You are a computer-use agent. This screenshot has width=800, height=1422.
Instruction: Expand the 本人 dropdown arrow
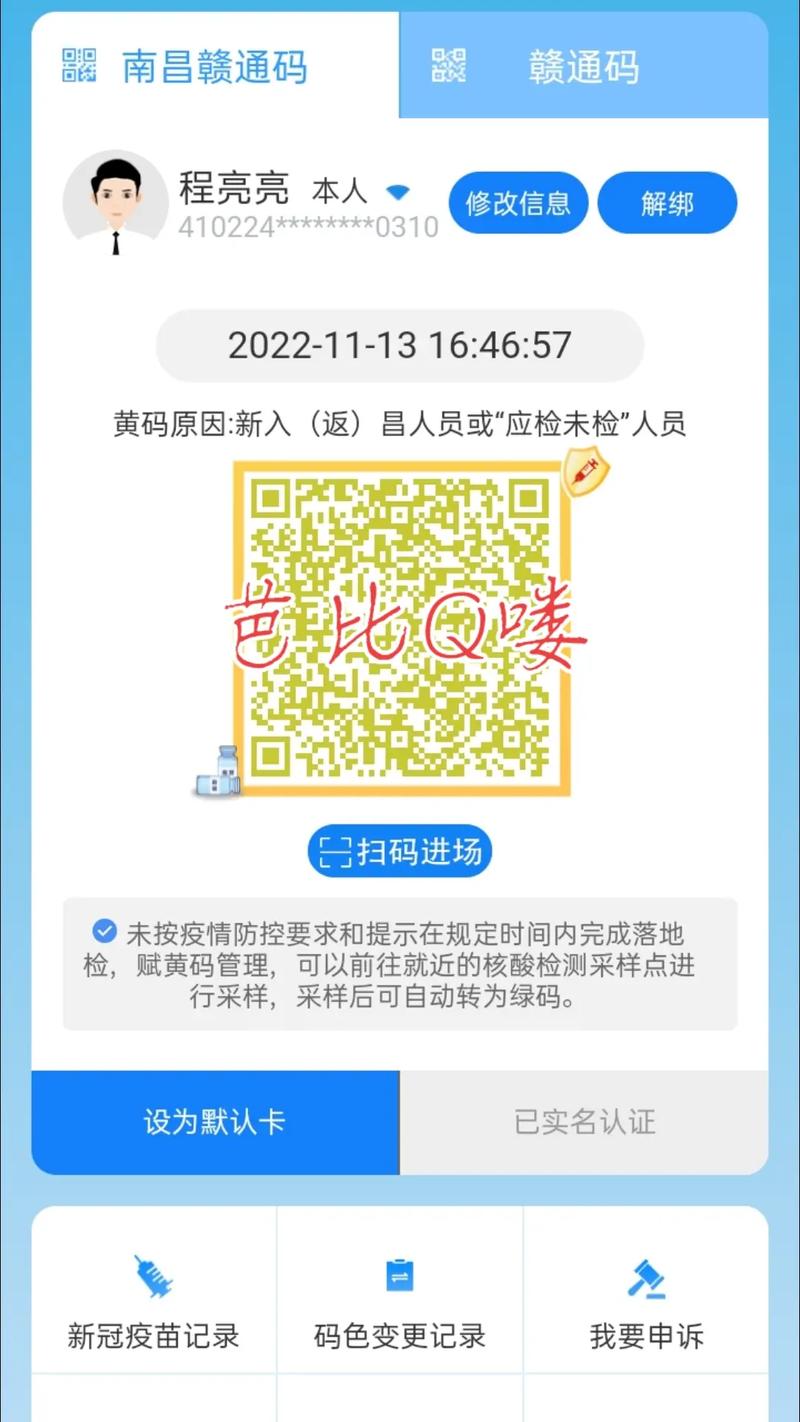399,192
